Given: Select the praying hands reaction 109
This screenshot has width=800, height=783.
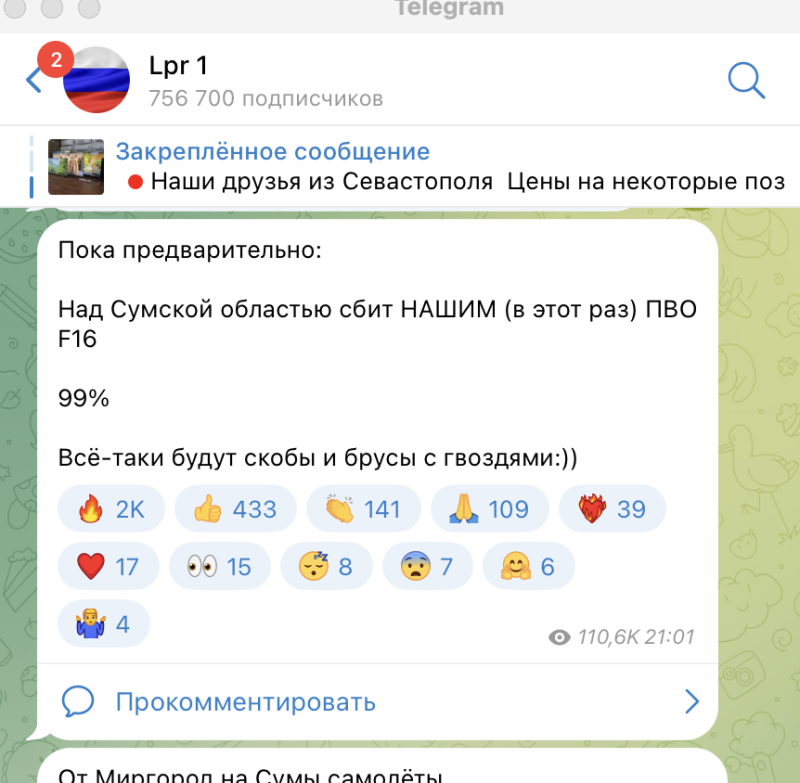Looking at the screenshot, I should click(x=489, y=509).
